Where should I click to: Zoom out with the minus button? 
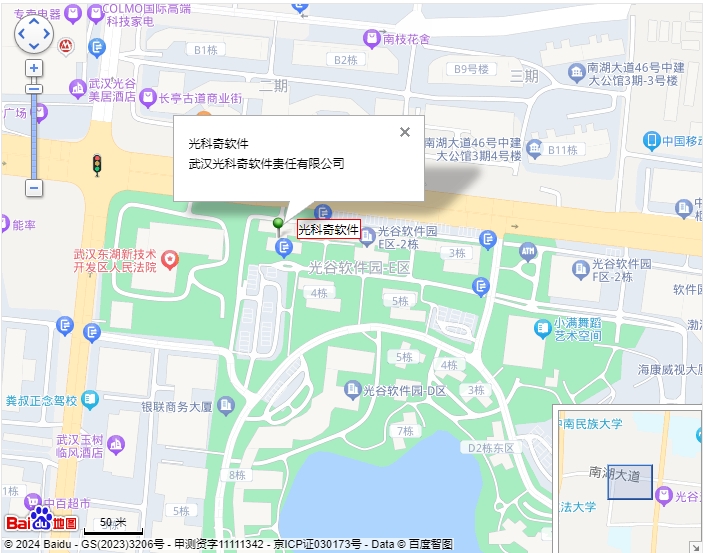34,187
